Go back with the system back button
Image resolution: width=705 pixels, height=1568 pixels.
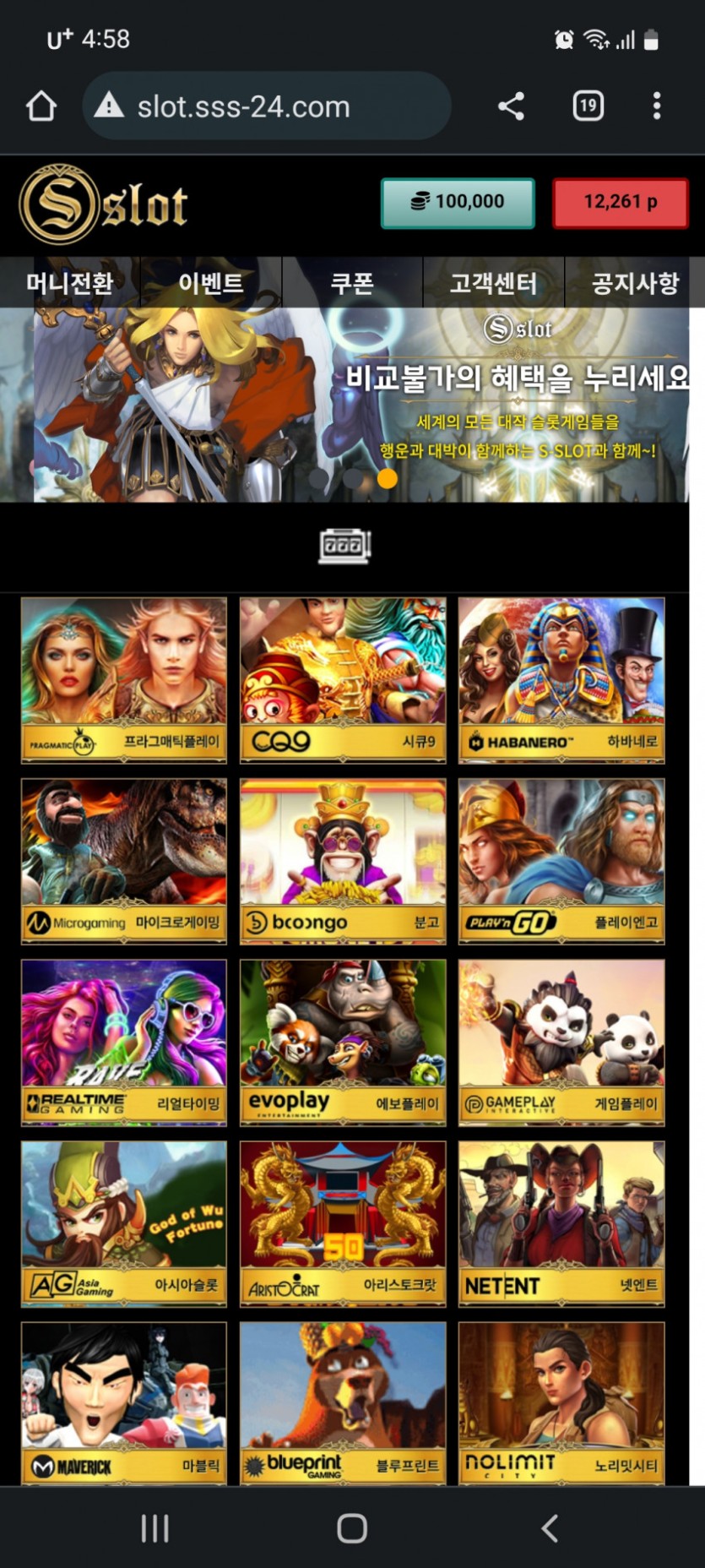[550, 1527]
